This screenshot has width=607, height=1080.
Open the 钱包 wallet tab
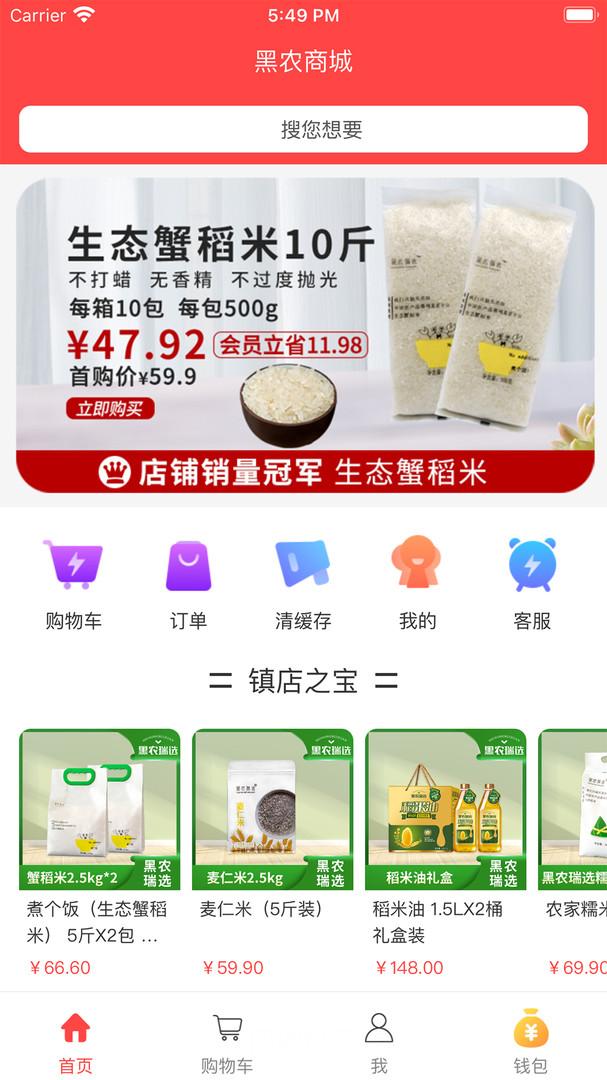pyautogui.click(x=531, y=1043)
